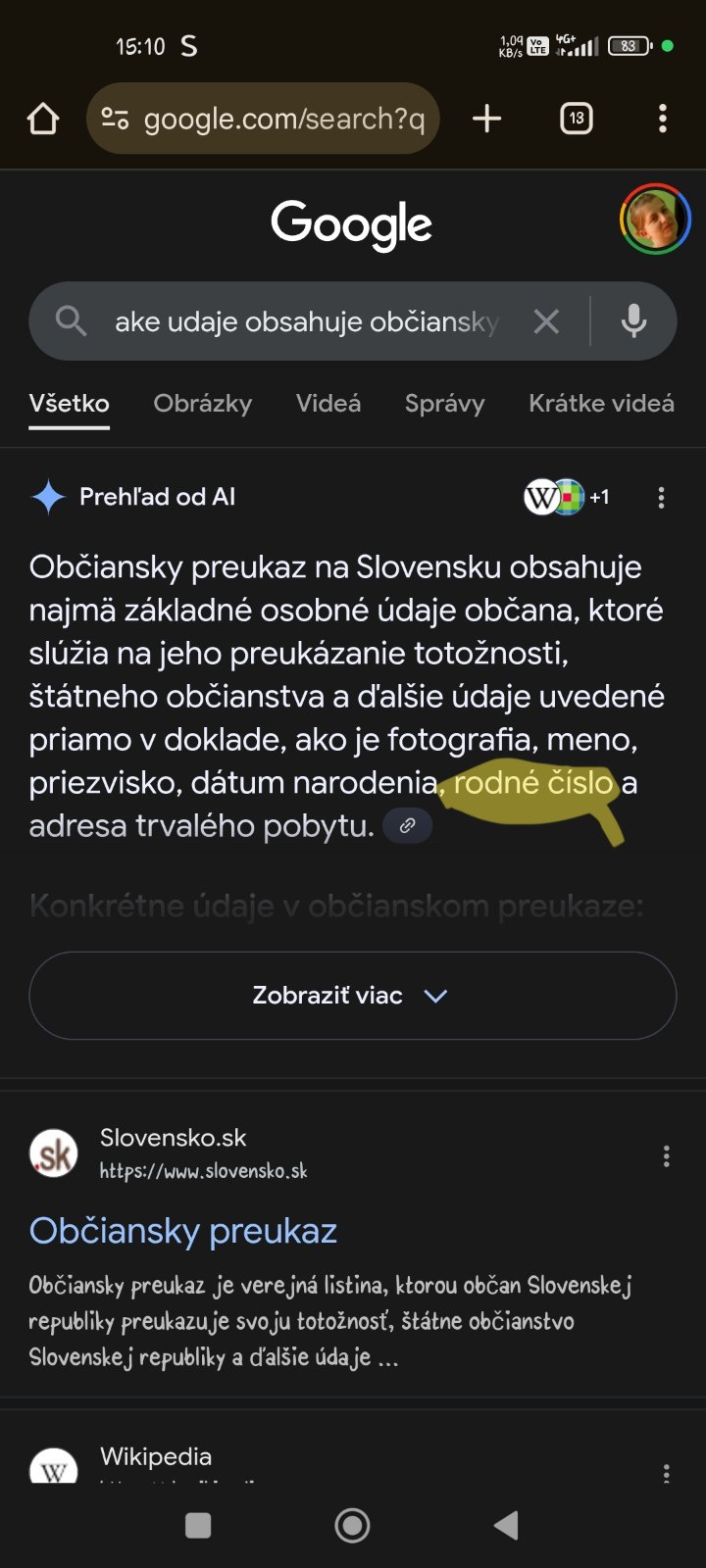The height and width of the screenshot is (1568, 706).
Task: Open the options for the Slovensko.sk result
Action: coord(666,1156)
